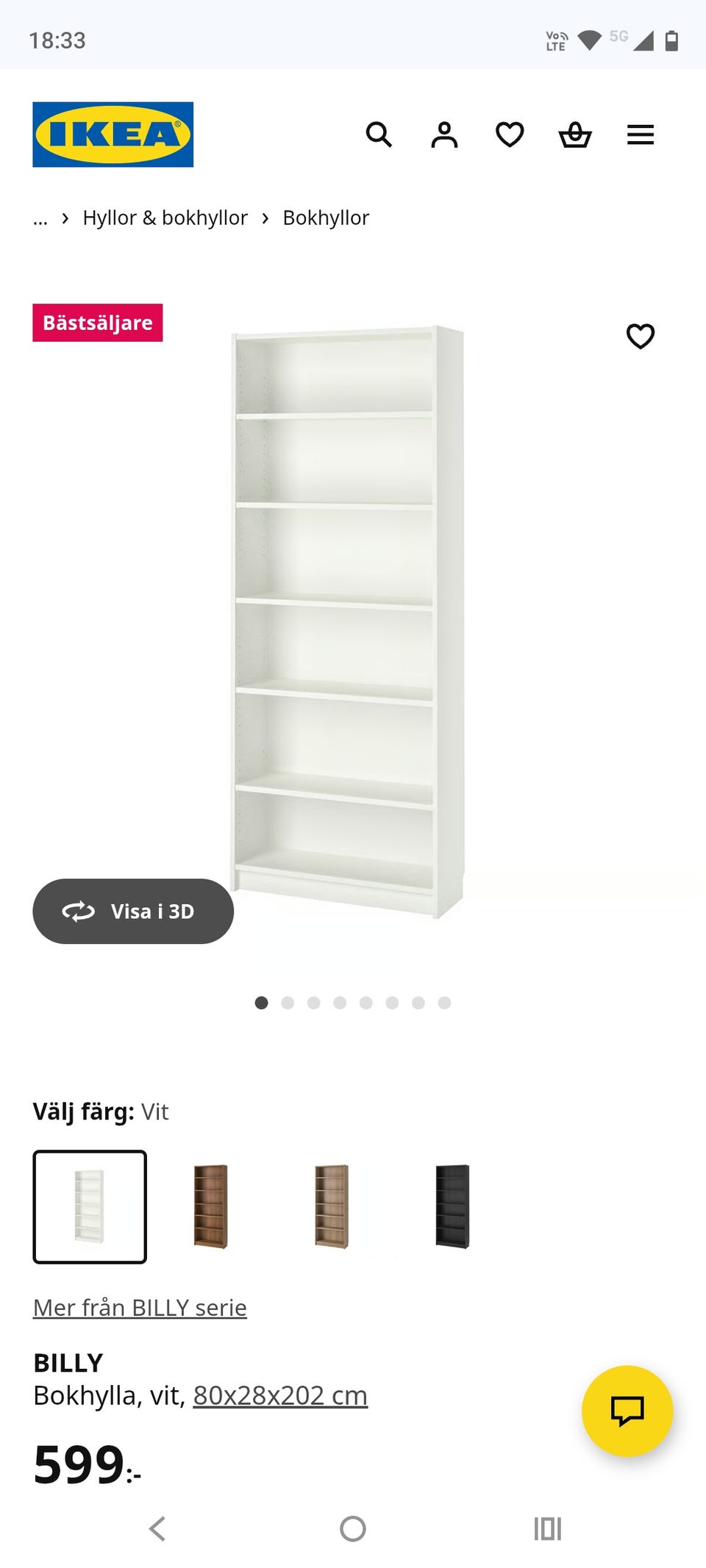The image size is (706, 1568).
Task: Expand the collapsed breadcrumb ellipsis
Action: (x=40, y=218)
